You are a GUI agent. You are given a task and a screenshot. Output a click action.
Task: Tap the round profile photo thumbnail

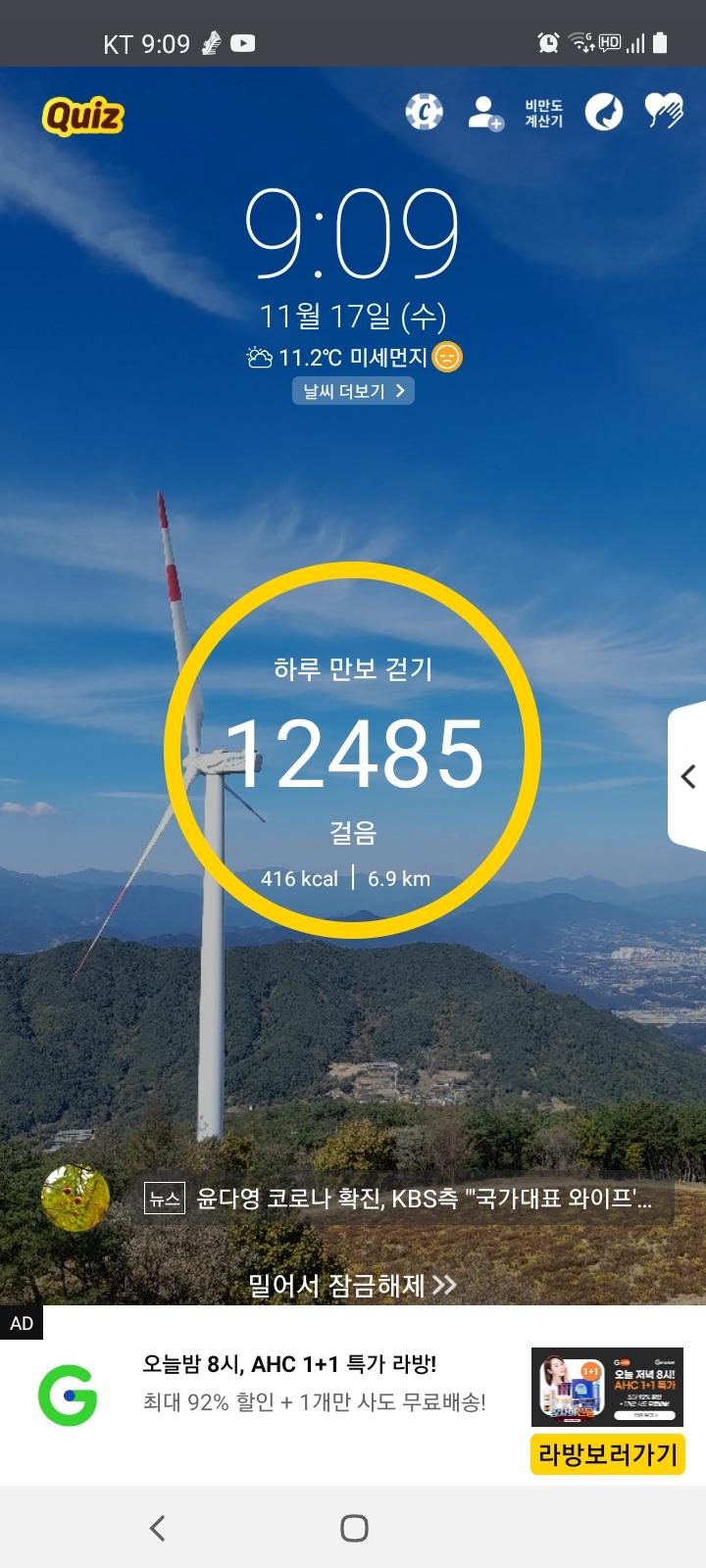point(76,1198)
